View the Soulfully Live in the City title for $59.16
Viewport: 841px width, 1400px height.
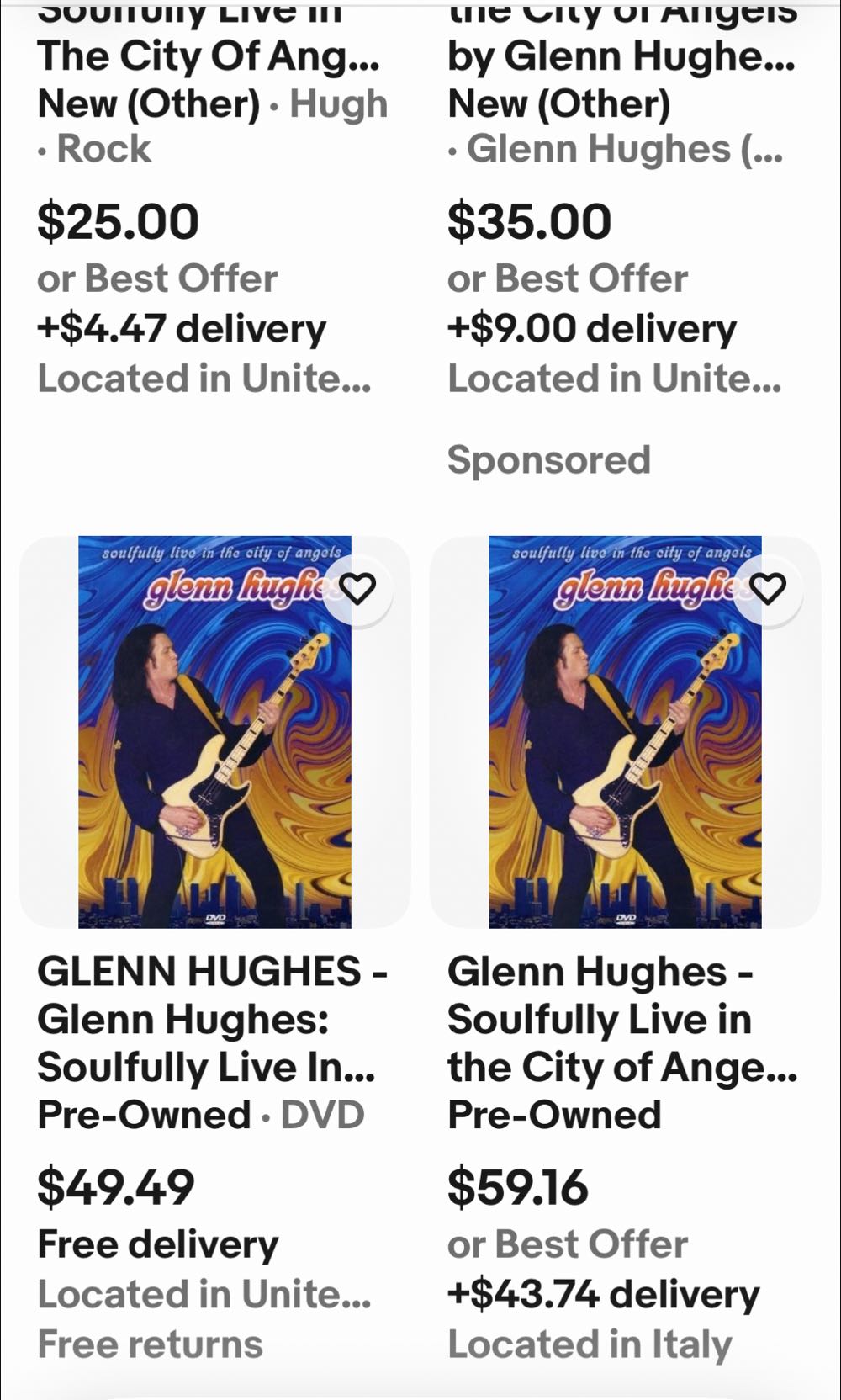tap(621, 1019)
